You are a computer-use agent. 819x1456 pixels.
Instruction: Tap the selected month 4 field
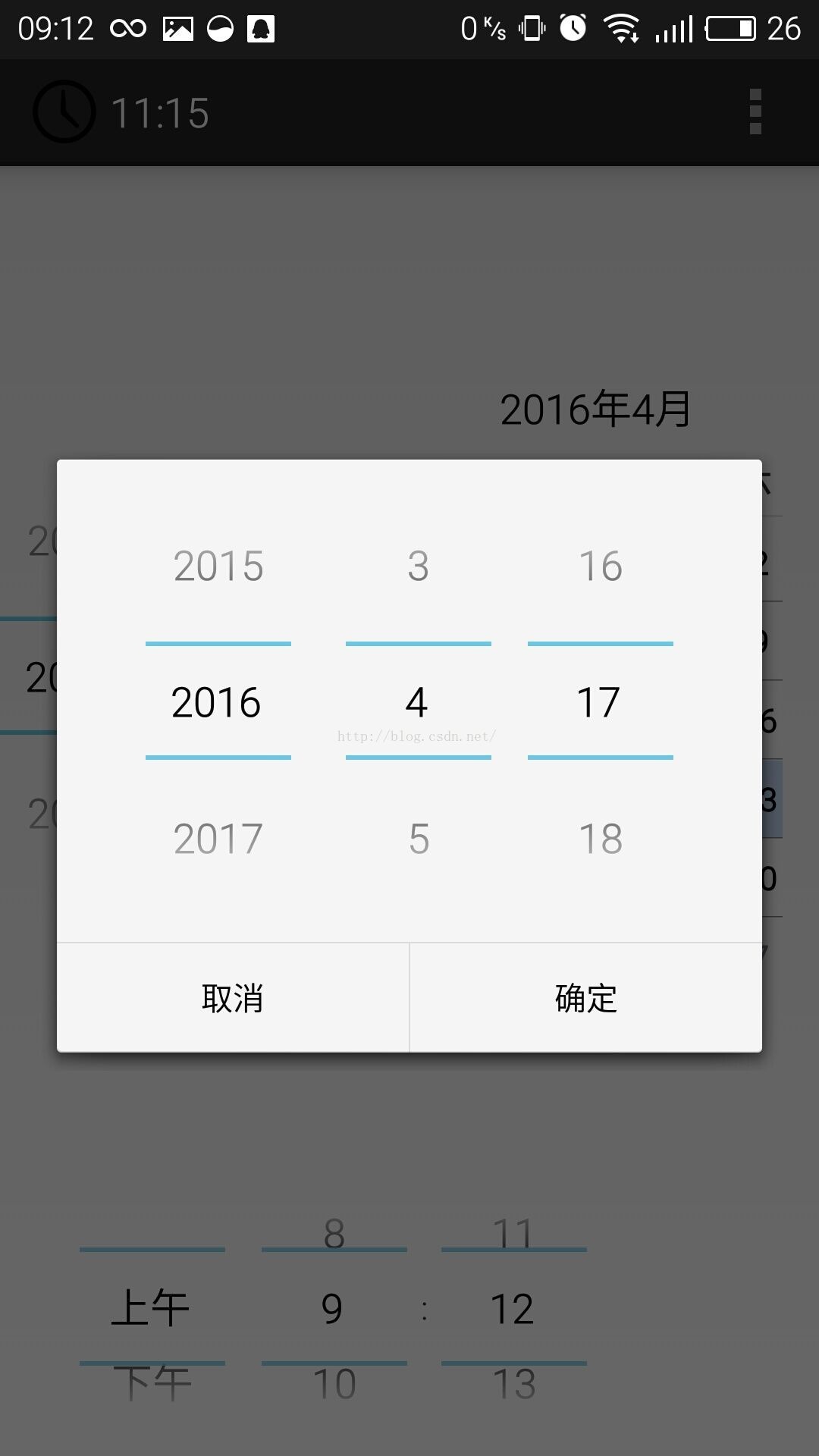pyautogui.click(x=417, y=702)
